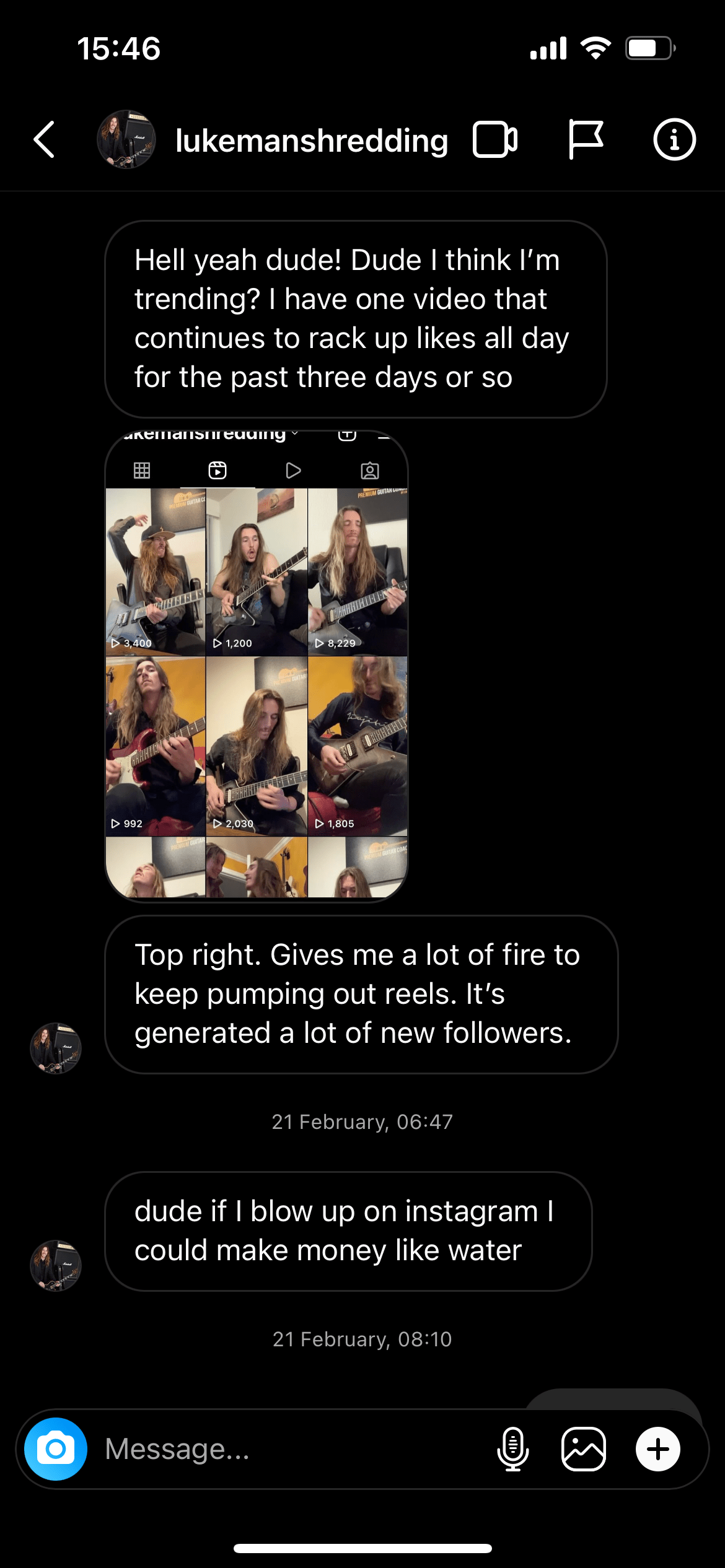The width and height of the screenshot is (725, 1568).
Task: Pick a photo from the gallery
Action: pyautogui.click(x=583, y=1449)
